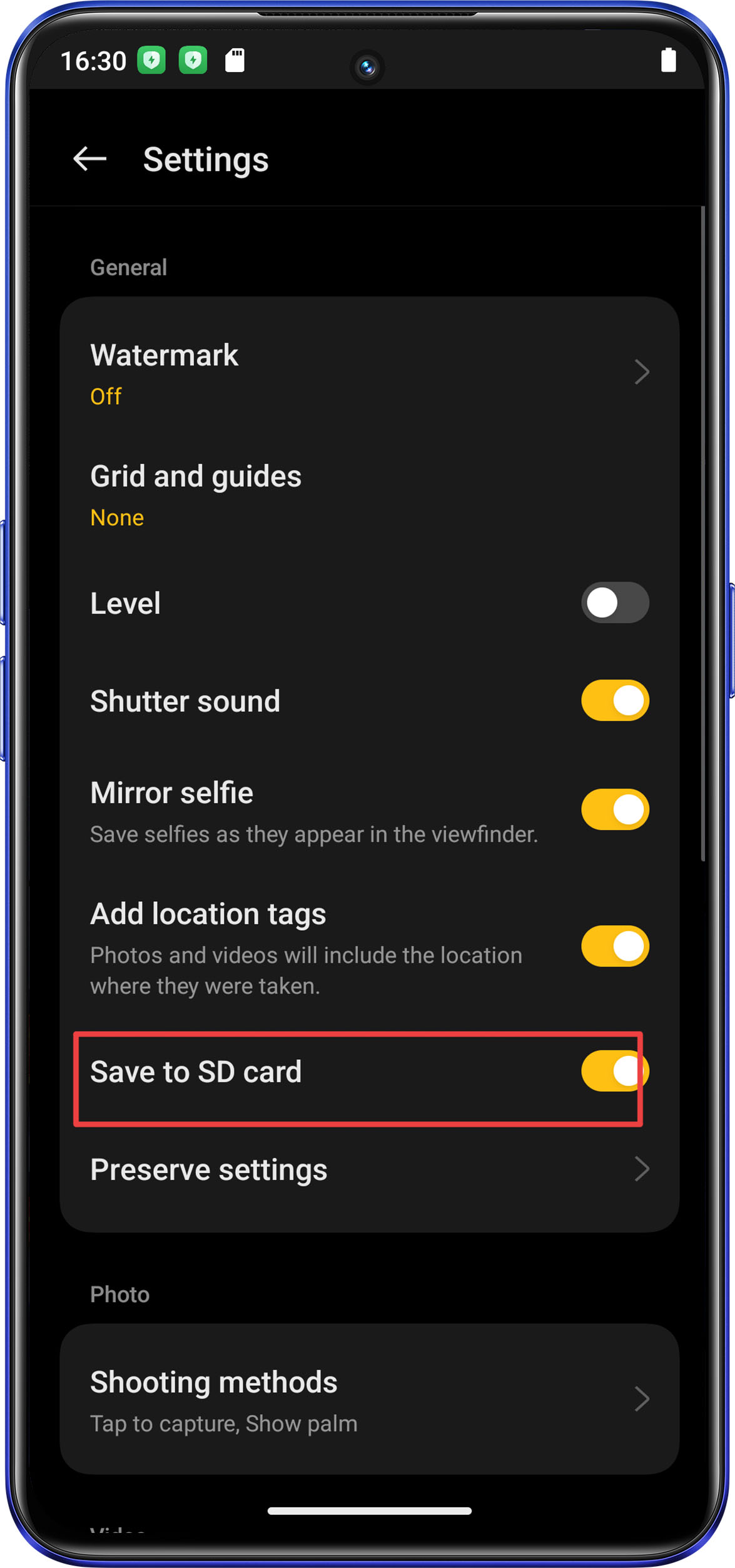Viewport: 735px width, 1568px height.
Task: Open Grid and guides options
Action: pyautogui.click(x=369, y=494)
